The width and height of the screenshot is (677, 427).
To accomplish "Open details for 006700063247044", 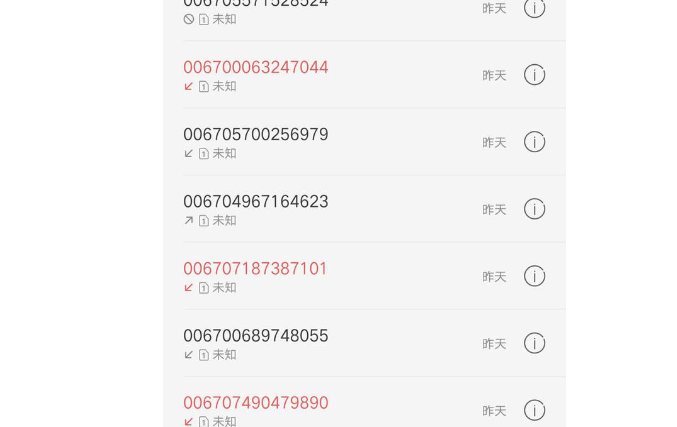I will click(x=535, y=75).
